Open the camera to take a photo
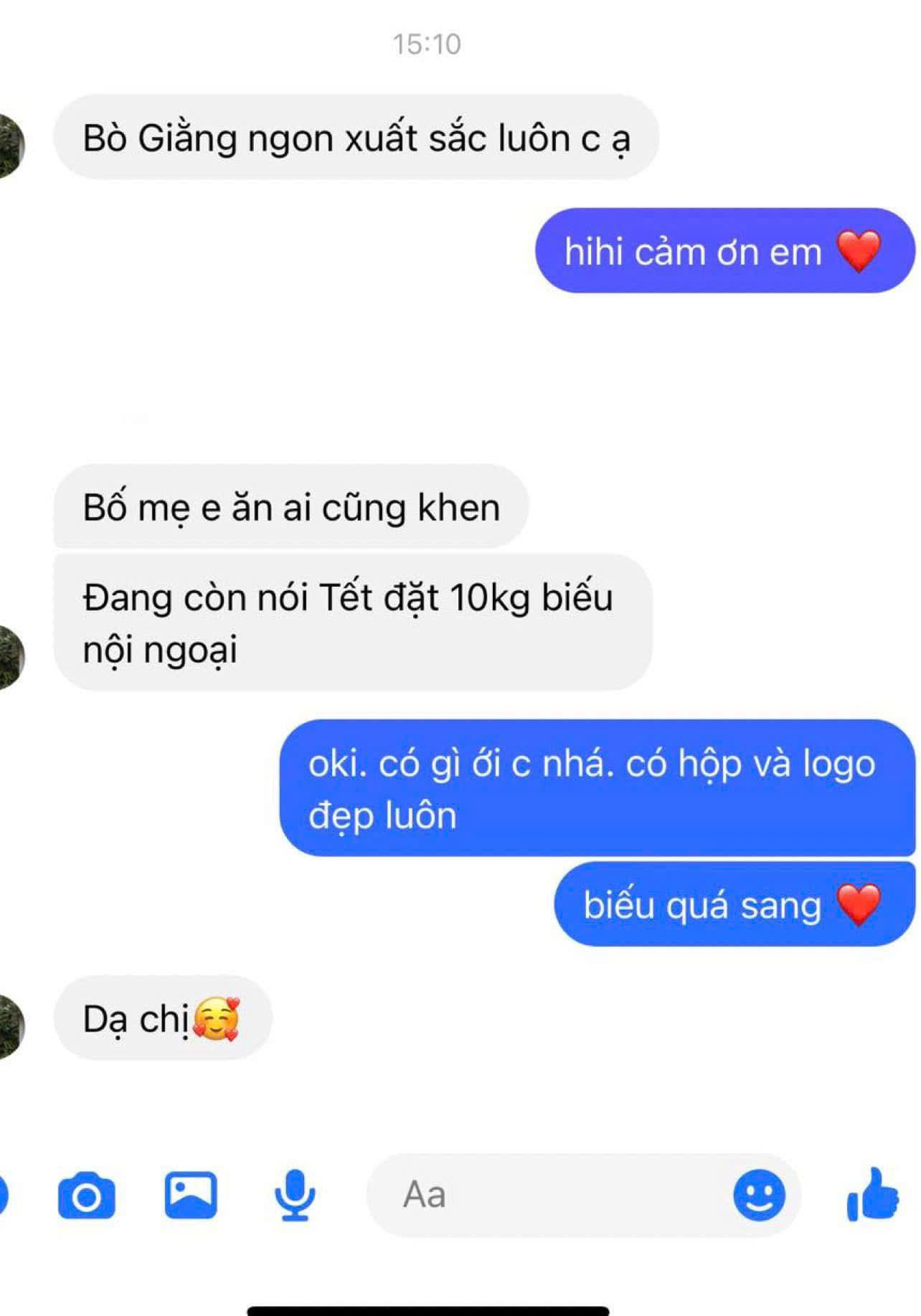Image resolution: width=921 pixels, height=1316 pixels. 86,1196
